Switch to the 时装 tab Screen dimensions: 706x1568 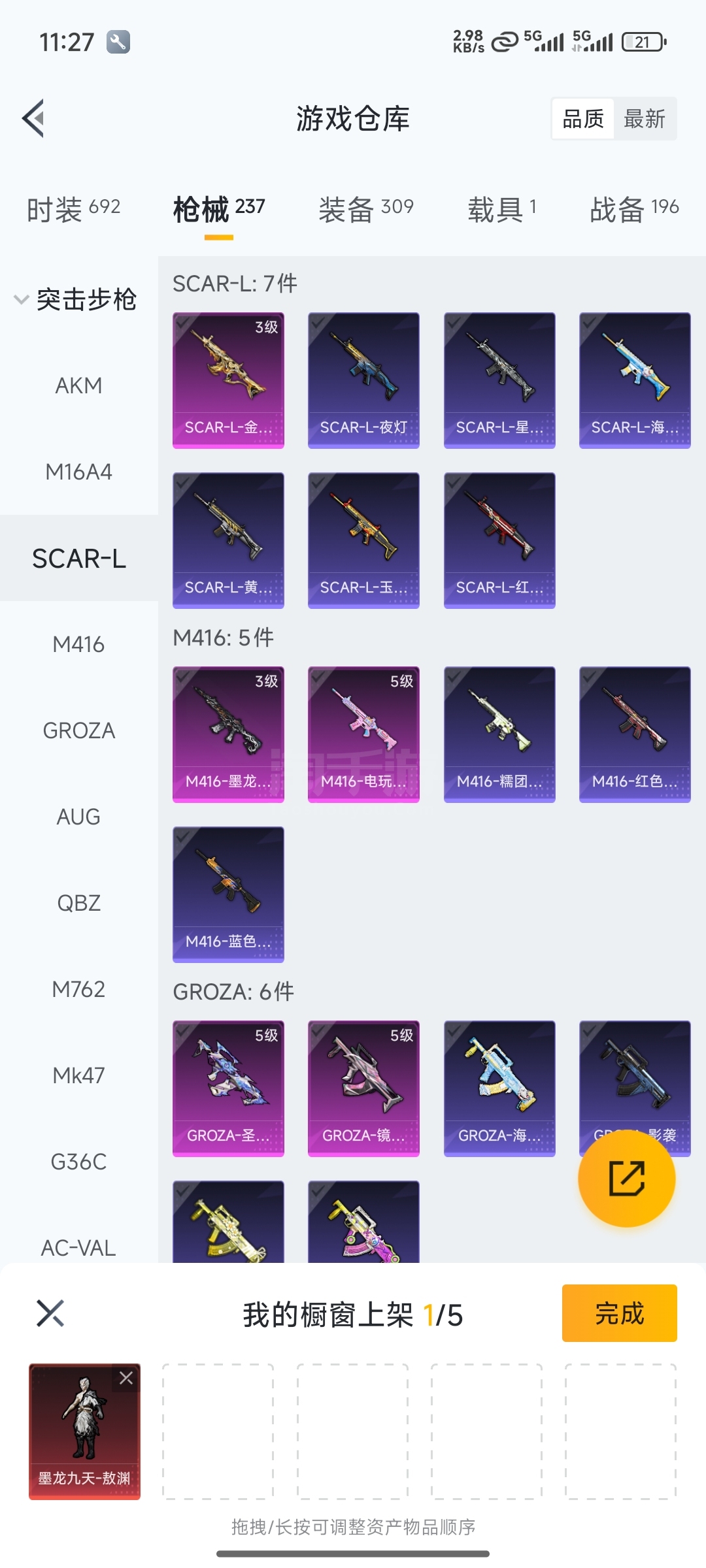(73, 209)
